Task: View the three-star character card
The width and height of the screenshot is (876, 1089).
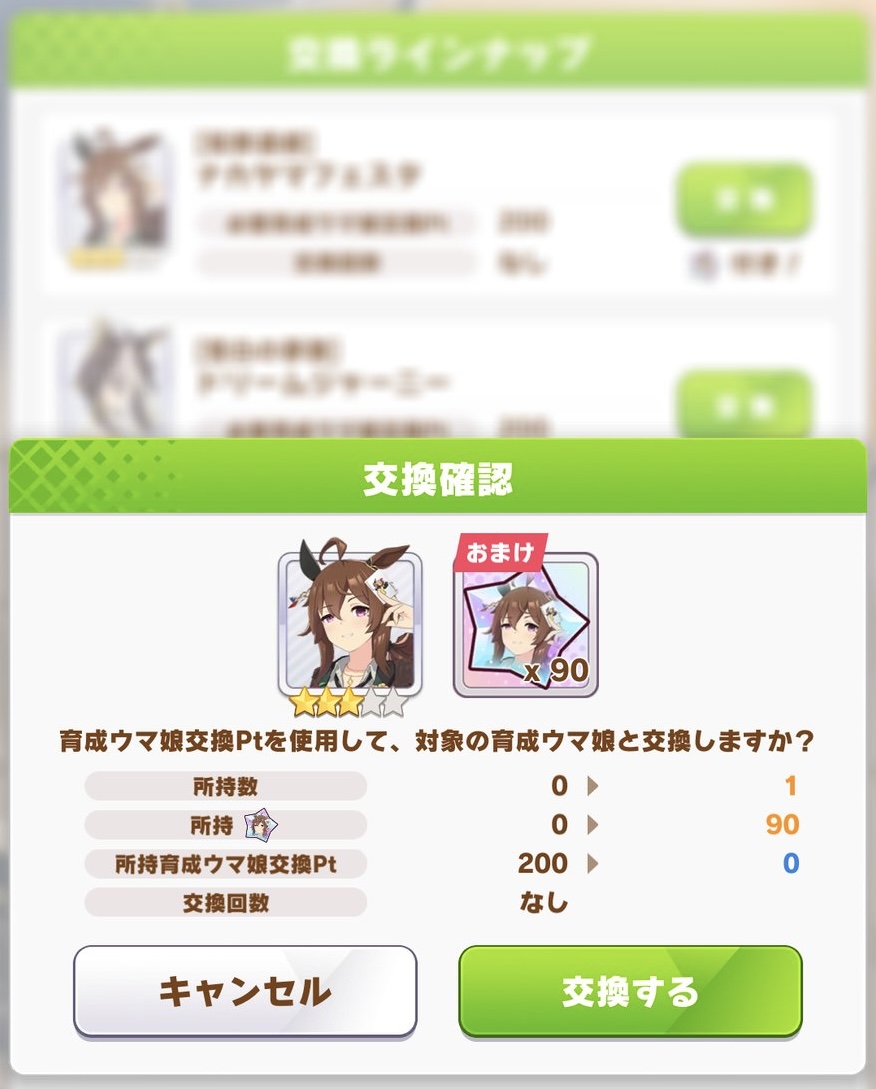Action: pyautogui.click(x=350, y=626)
